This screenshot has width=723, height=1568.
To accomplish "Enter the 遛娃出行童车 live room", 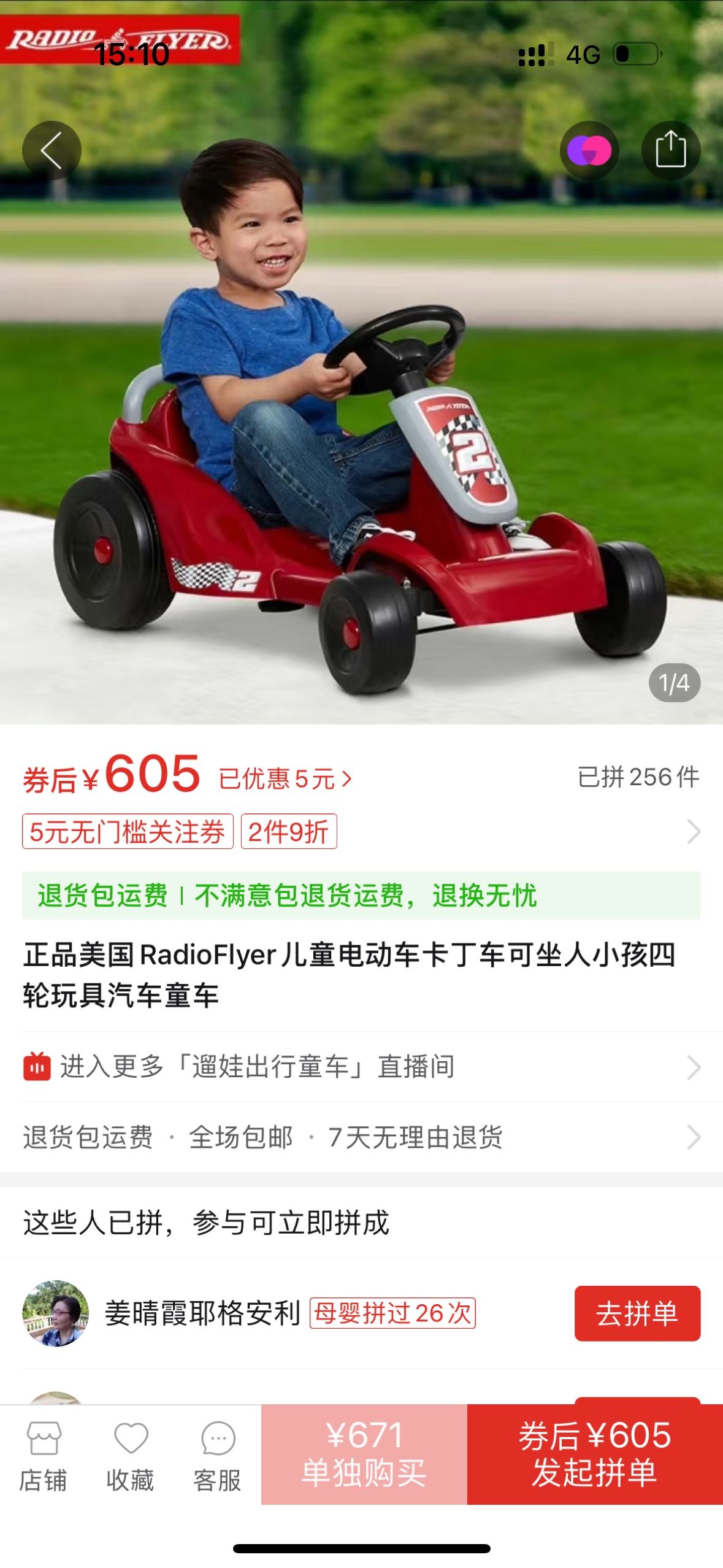I will tap(361, 1067).
